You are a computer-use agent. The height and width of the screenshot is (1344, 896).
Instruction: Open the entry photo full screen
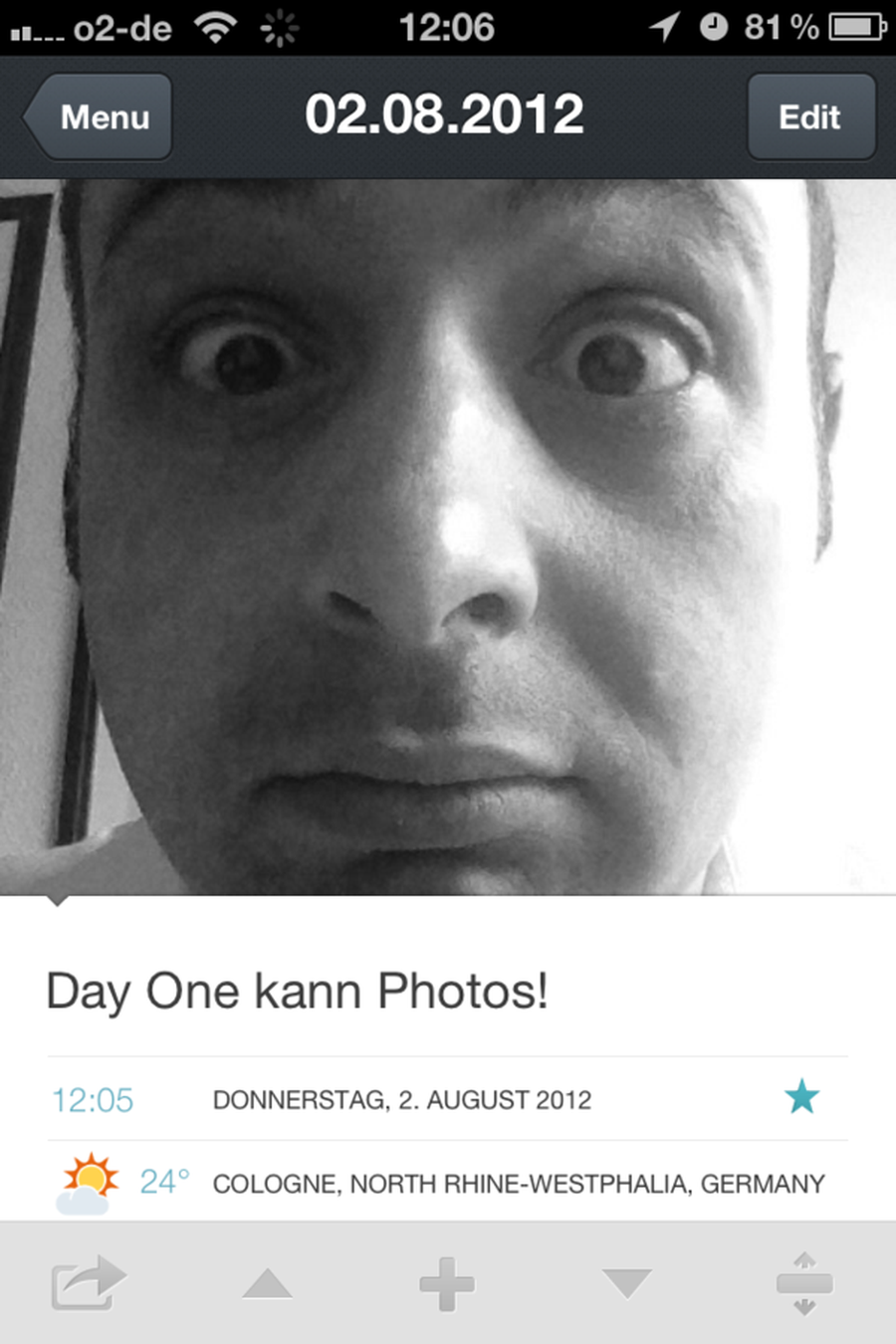[x=448, y=538]
